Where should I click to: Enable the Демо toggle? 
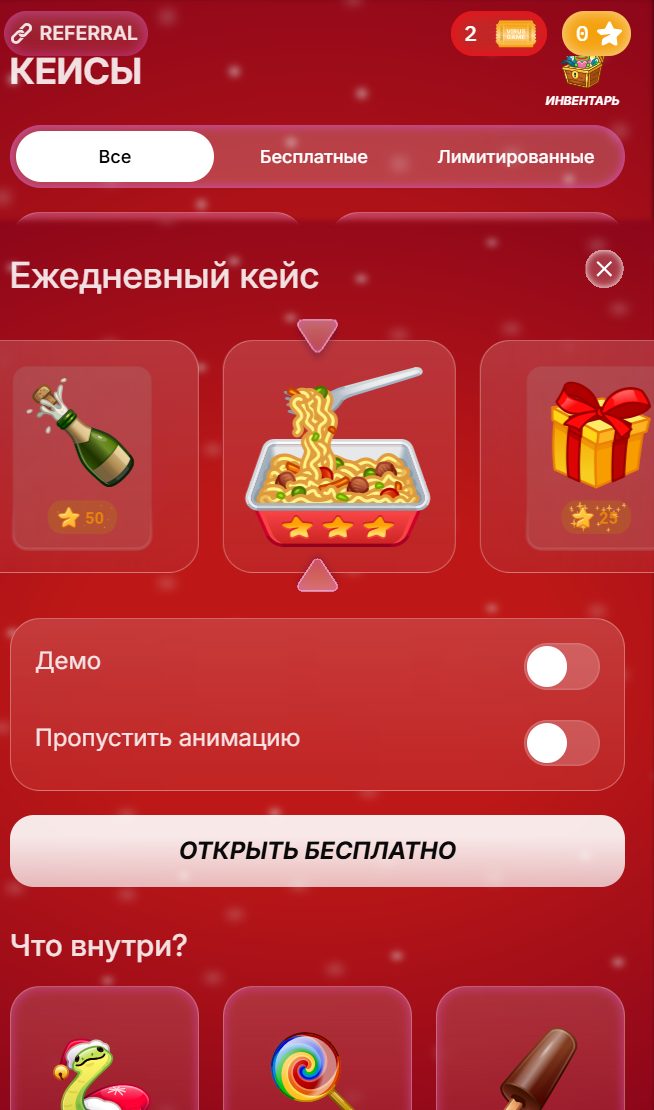pos(561,667)
